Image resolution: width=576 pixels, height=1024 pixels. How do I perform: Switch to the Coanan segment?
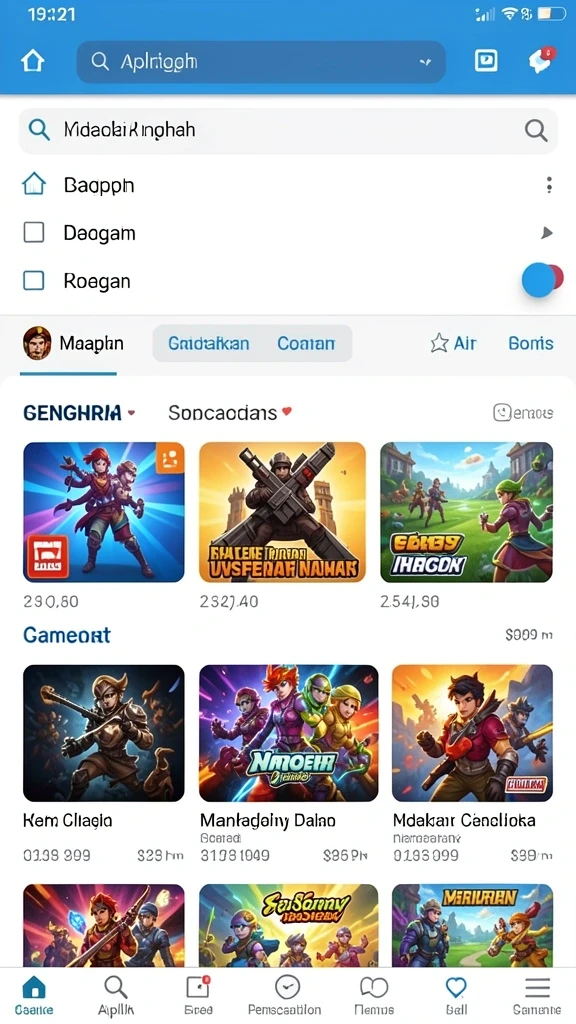pyautogui.click(x=306, y=344)
